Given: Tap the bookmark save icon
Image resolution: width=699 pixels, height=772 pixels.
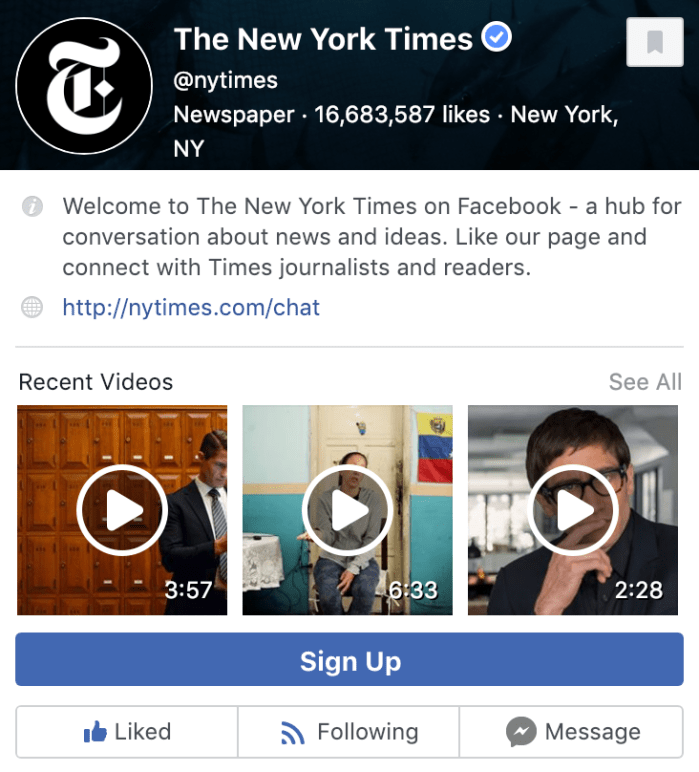Looking at the screenshot, I should click(654, 43).
